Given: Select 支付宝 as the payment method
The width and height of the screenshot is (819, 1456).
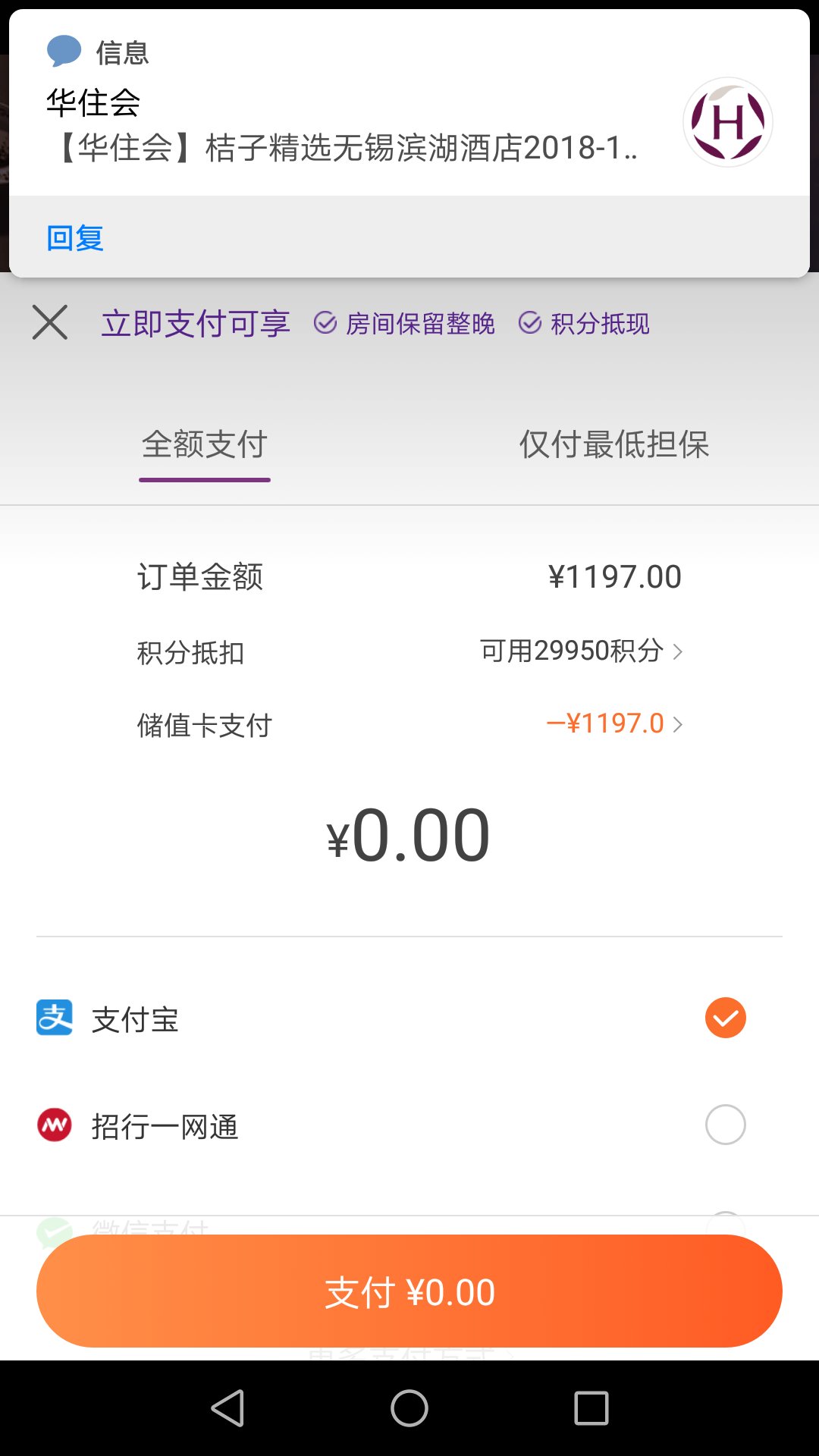Looking at the screenshot, I should pyautogui.click(x=409, y=1018).
